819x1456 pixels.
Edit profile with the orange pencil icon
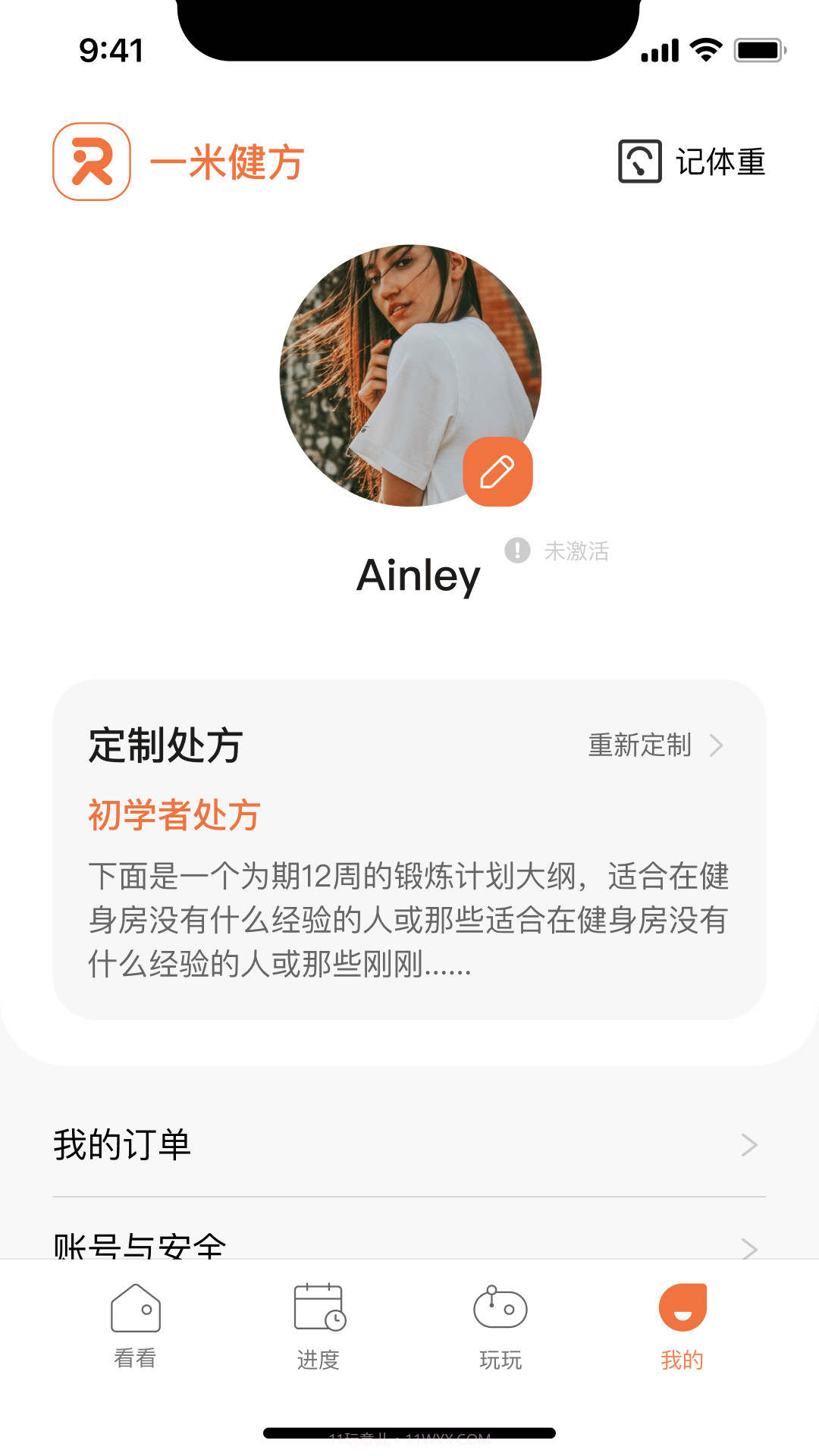499,469
